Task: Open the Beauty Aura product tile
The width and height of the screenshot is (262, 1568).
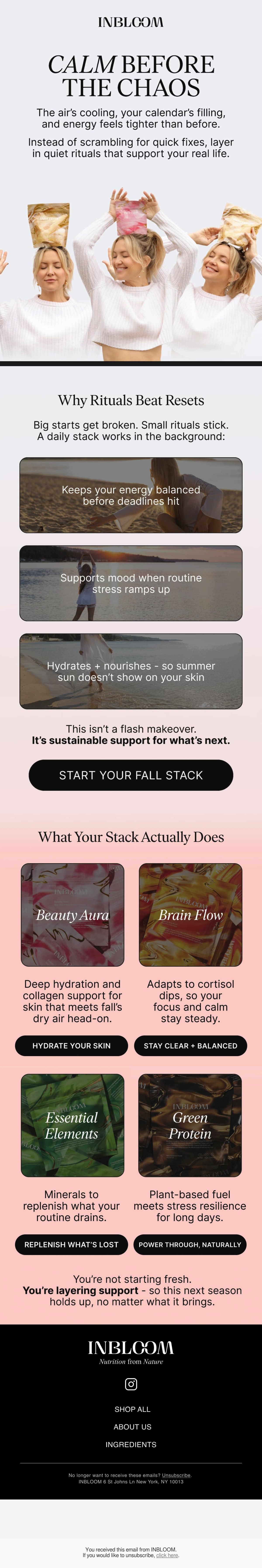Action: pyautogui.click(x=72, y=914)
